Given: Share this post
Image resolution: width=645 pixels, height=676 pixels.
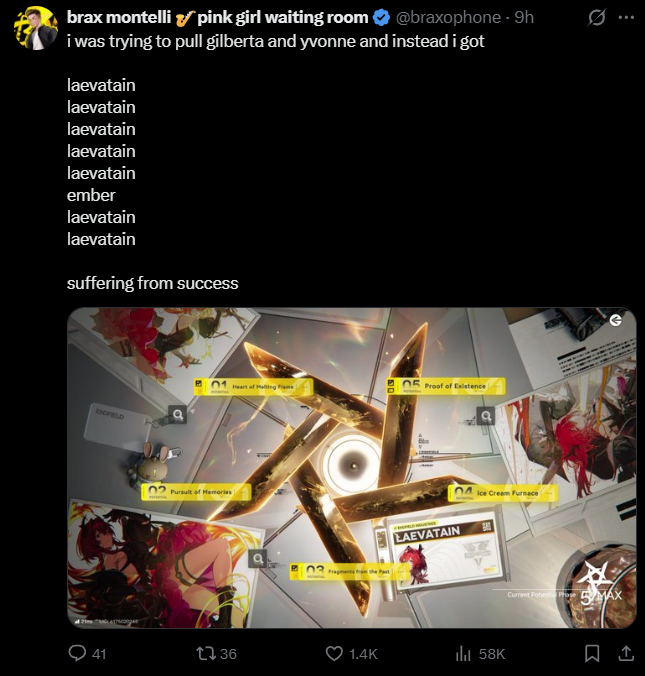Looking at the screenshot, I should 626,654.
